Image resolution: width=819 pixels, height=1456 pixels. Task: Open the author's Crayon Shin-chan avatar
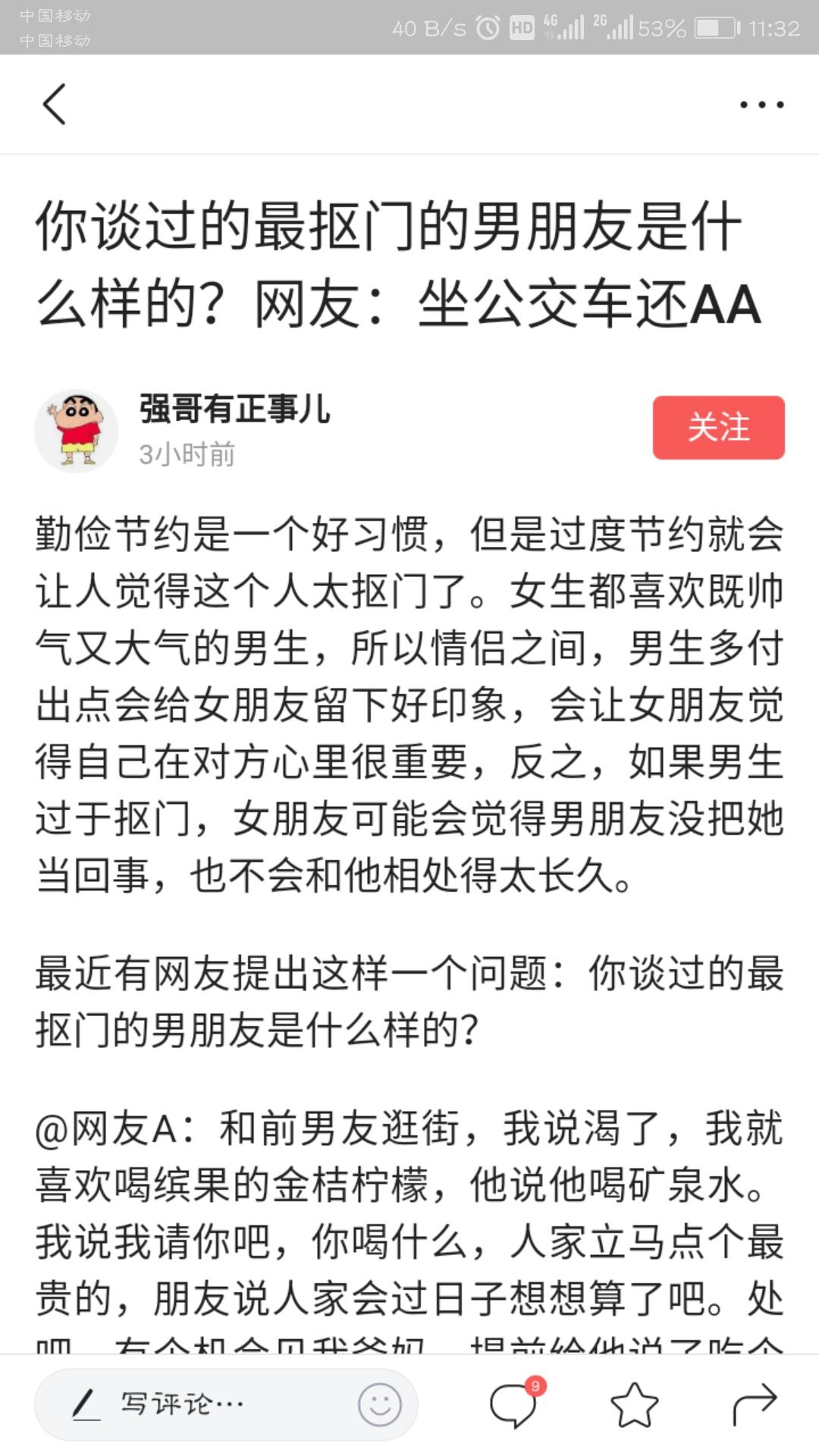pyautogui.click(x=76, y=431)
